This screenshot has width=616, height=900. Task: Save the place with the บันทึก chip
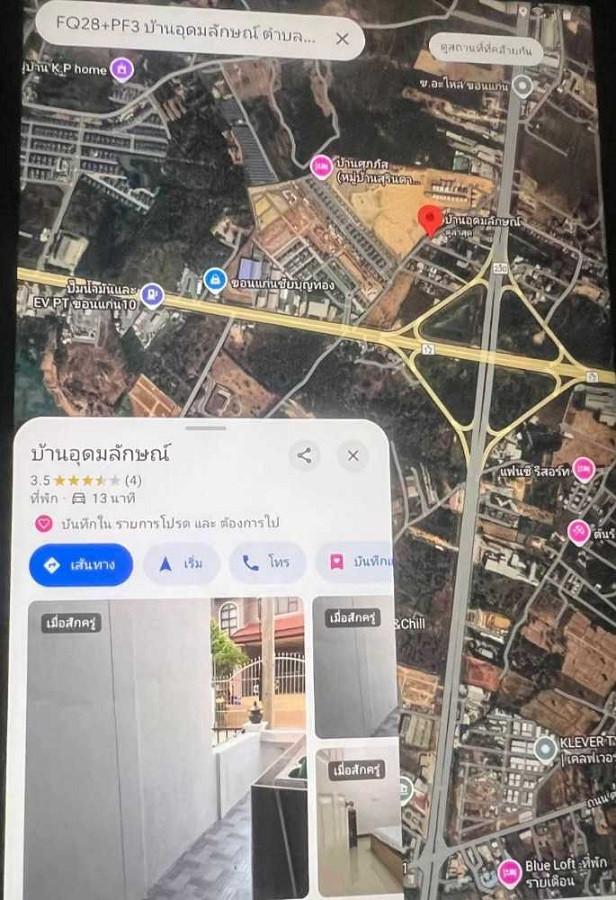[357, 564]
